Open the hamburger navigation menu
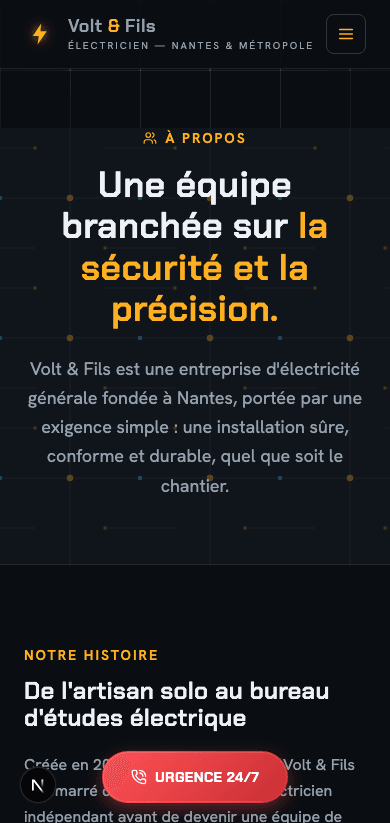The image size is (390, 823). pyautogui.click(x=345, y=34)
